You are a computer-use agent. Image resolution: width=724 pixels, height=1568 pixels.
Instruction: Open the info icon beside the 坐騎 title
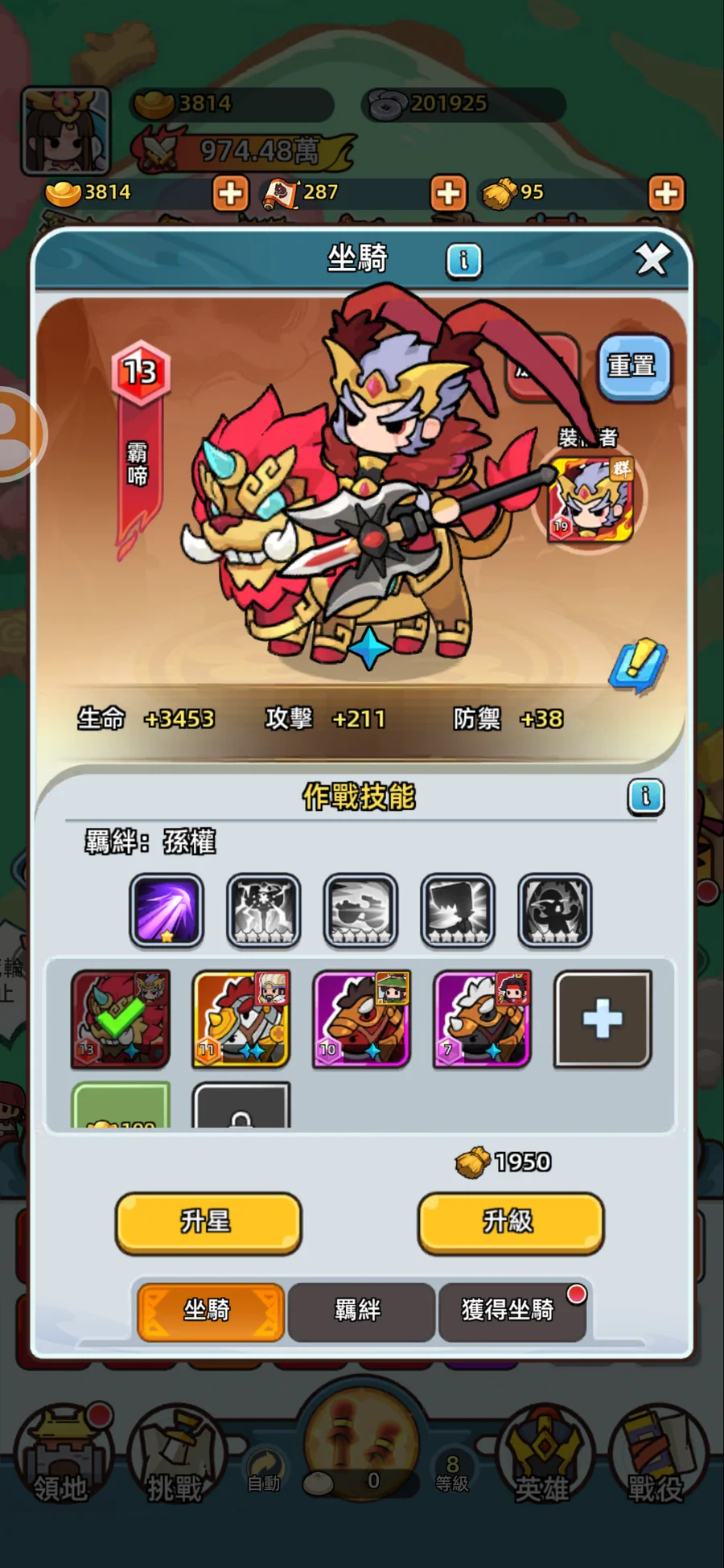(x=463, y=261)
